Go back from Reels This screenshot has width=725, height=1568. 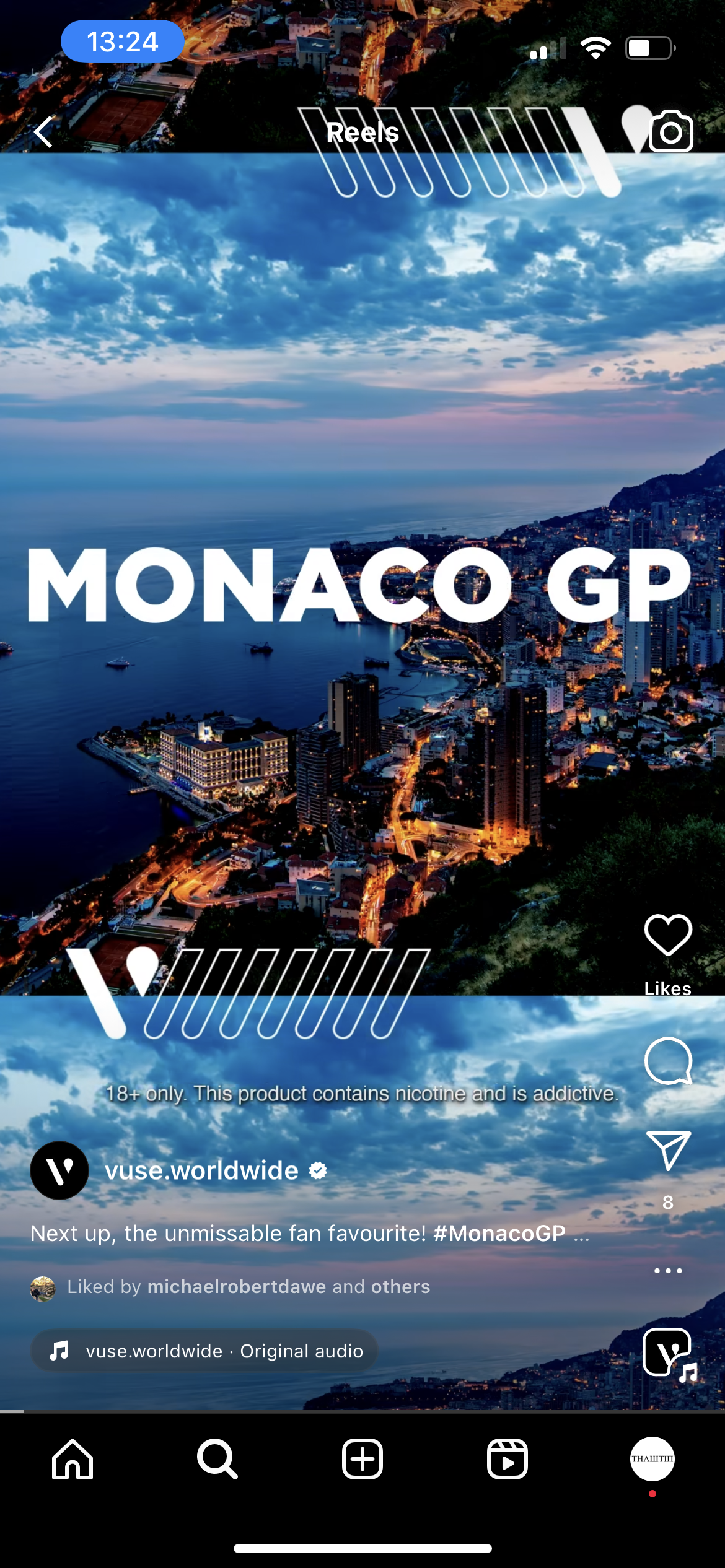(x=43, y=131)
